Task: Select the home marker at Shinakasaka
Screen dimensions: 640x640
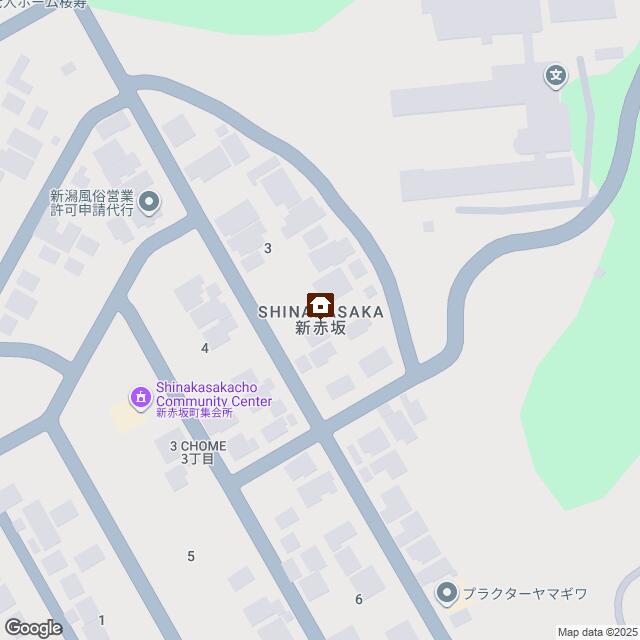Action: 320,305
